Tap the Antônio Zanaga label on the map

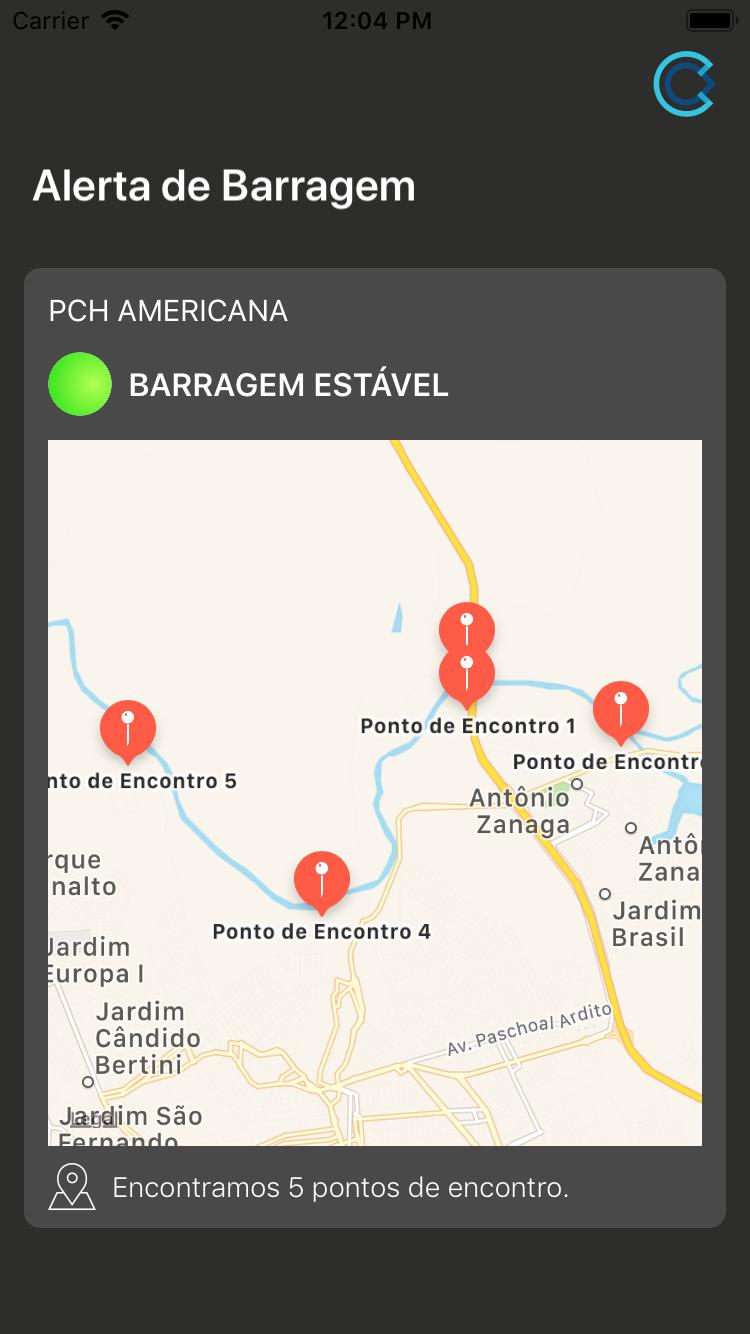[522, 811]
